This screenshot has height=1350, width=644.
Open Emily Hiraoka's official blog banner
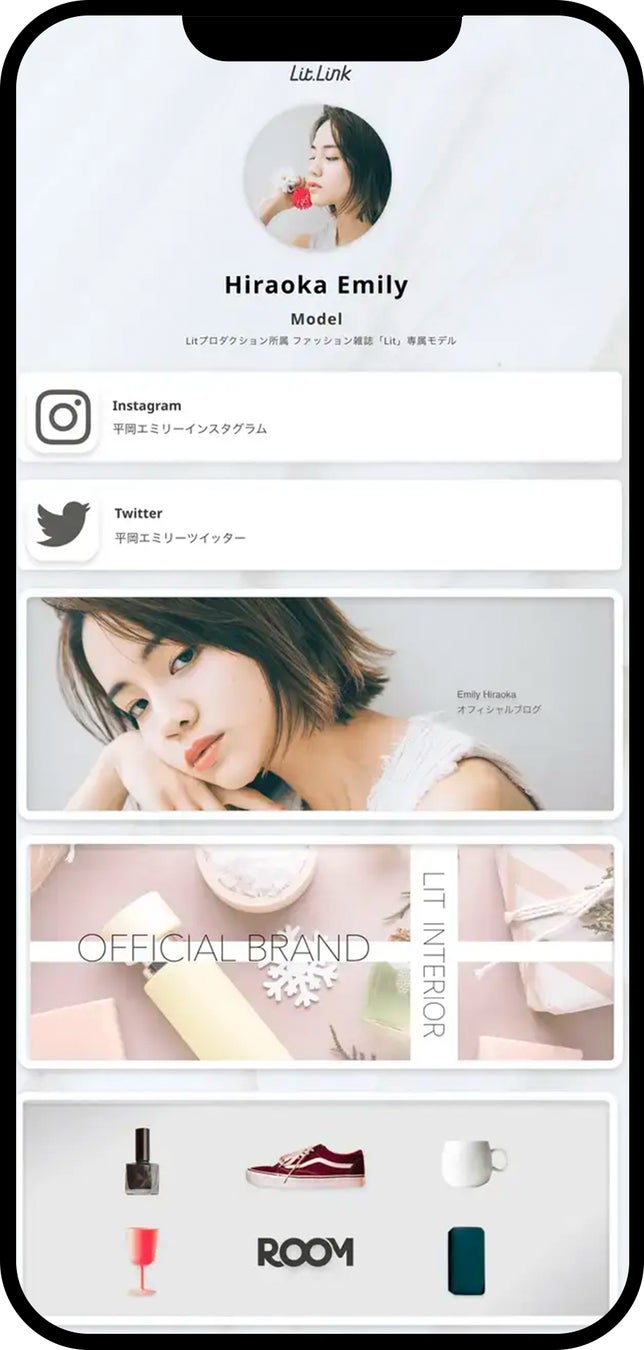[x=320, y=704]
